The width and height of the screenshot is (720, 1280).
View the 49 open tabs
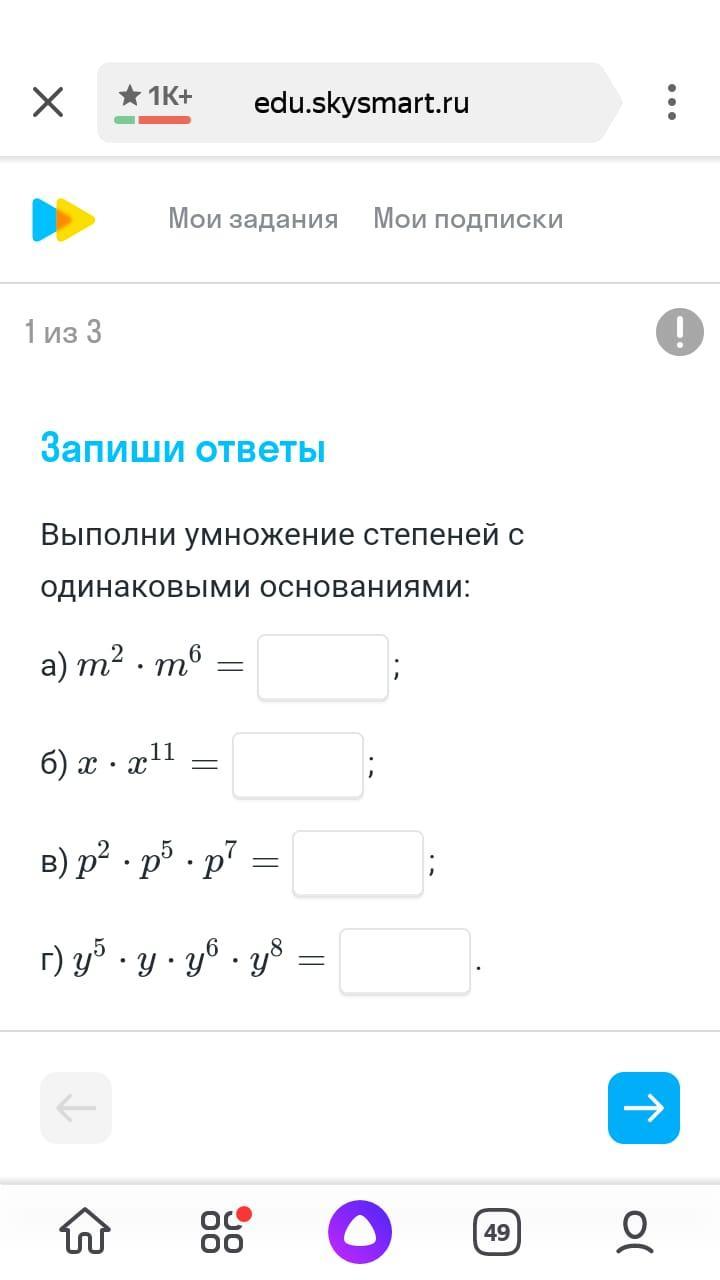pyautogui.click(x=497, y=1232)
